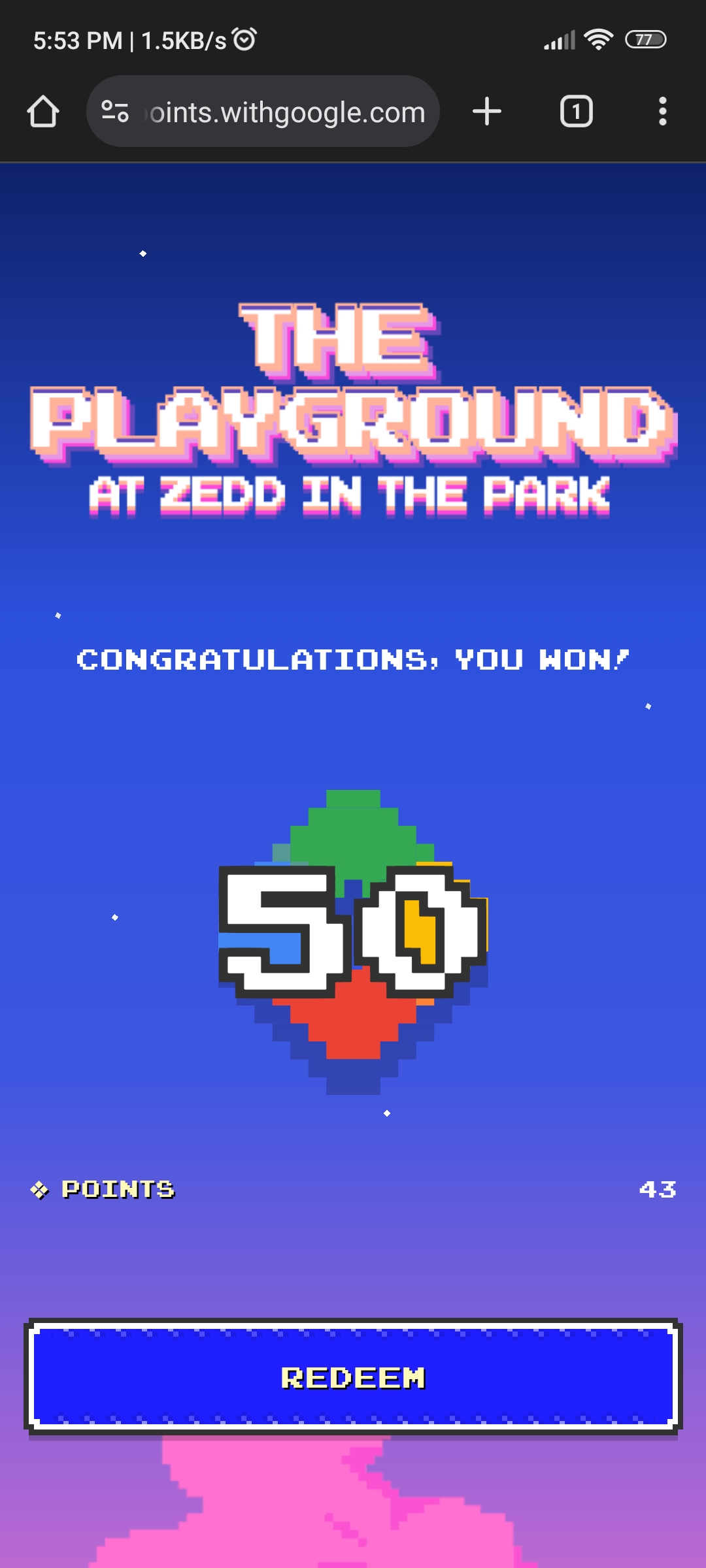Open the browser overflow menu
The width and height of the screenshot is (706, 1568).
[x=662, y=112]
